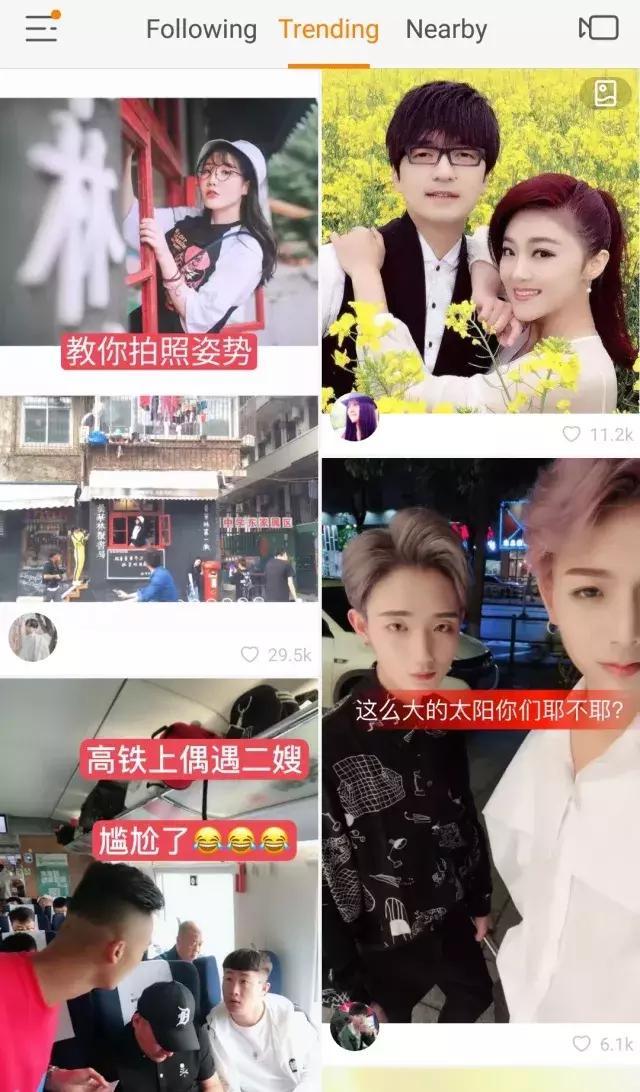This screenshot has height=1092, width=640.
Task: Open author avatar beside 11.2k likes
Action: tap(354, 417)
